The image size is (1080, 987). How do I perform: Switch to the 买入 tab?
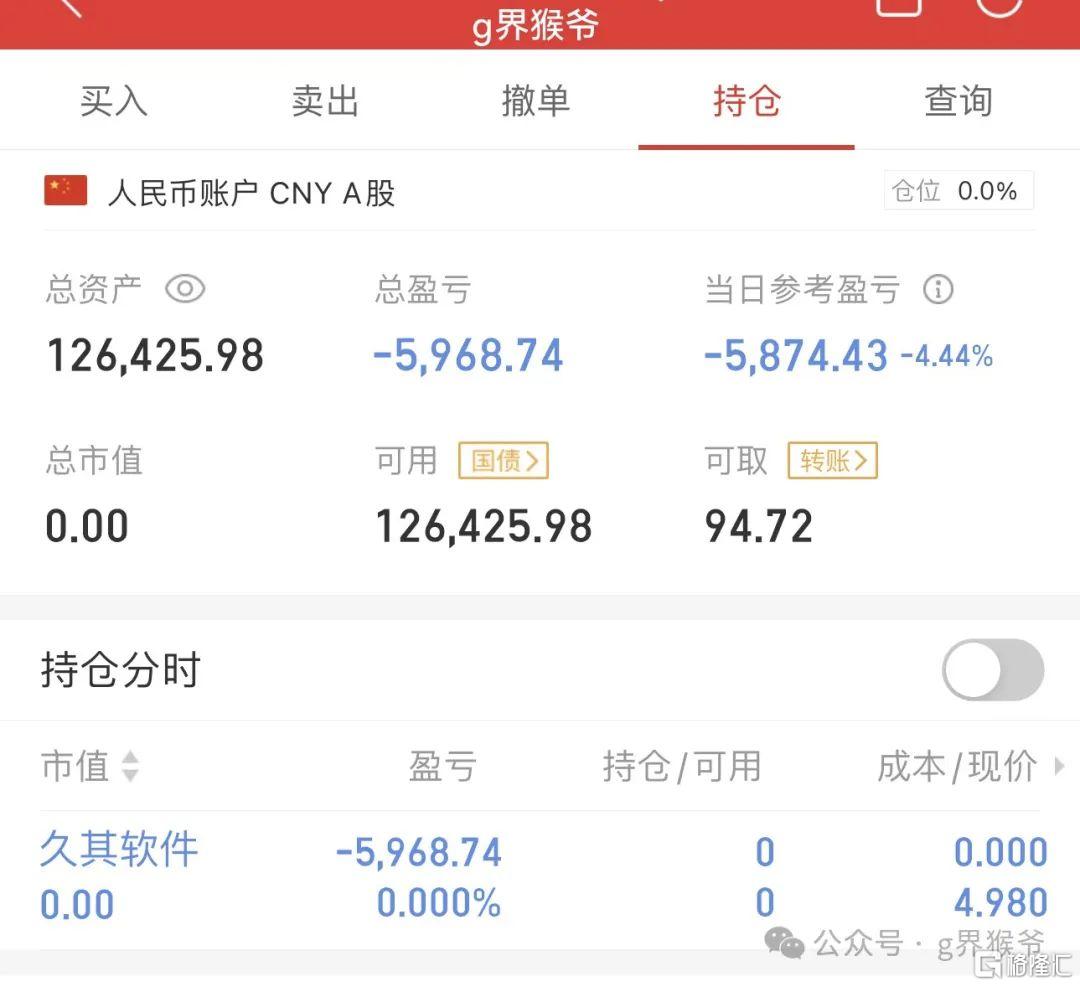coord(114,102)
